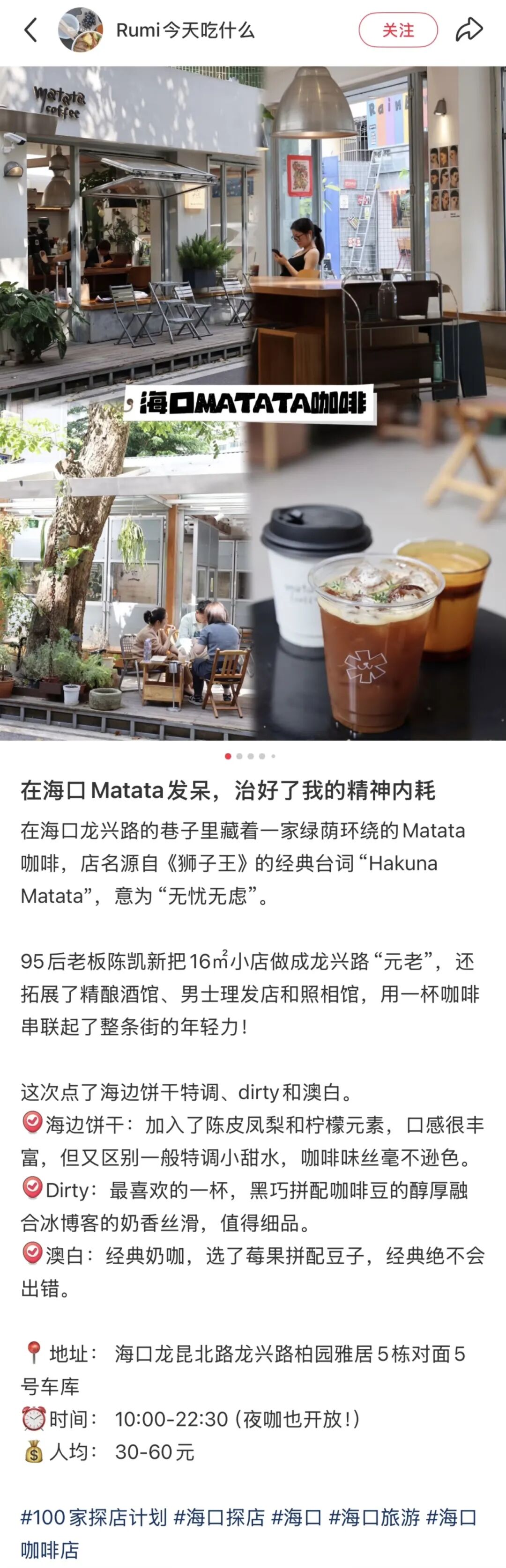Open Rumi今天吃什么's profile avatar
Image resolution: width=506 pixels, height=1568 pixels.
[80, 30]
